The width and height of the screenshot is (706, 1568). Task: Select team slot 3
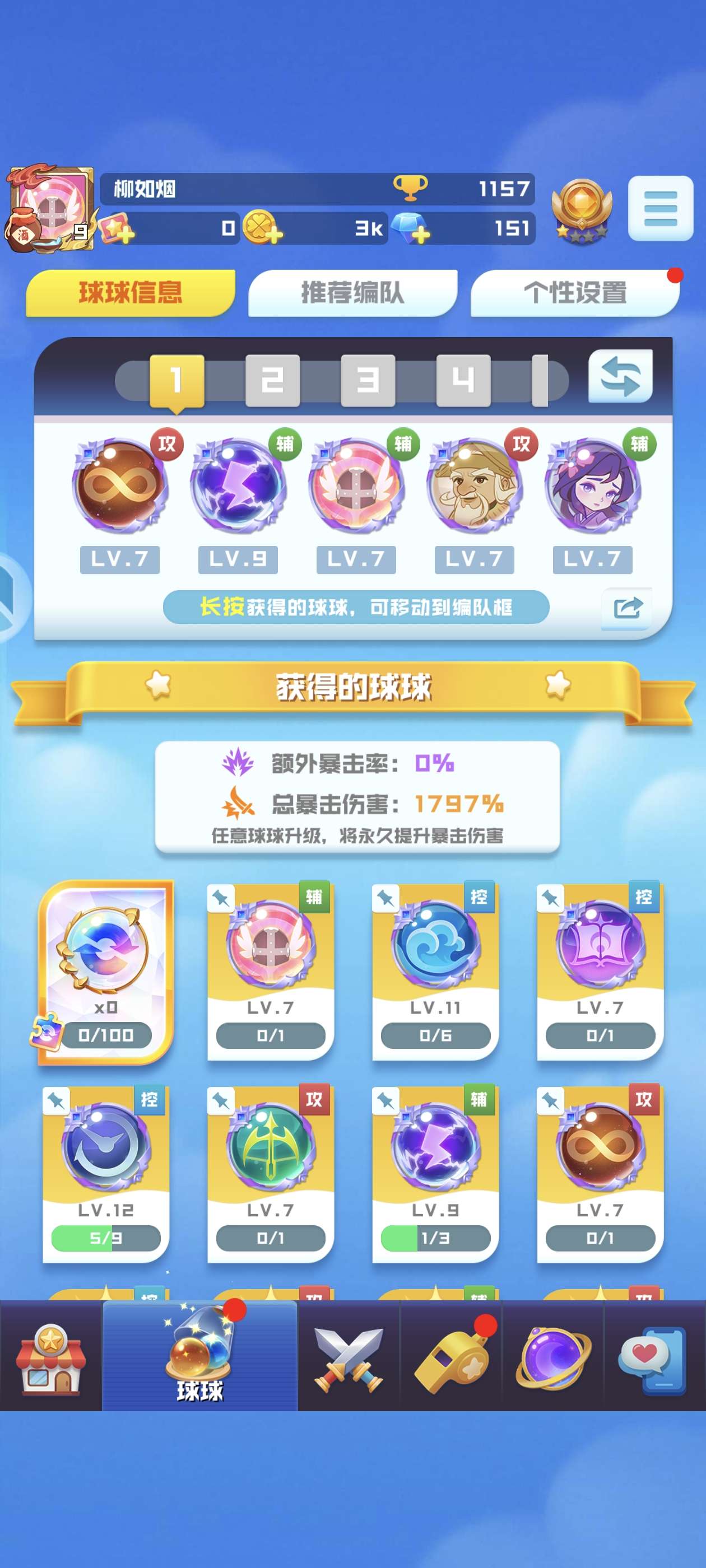point(368,380)
